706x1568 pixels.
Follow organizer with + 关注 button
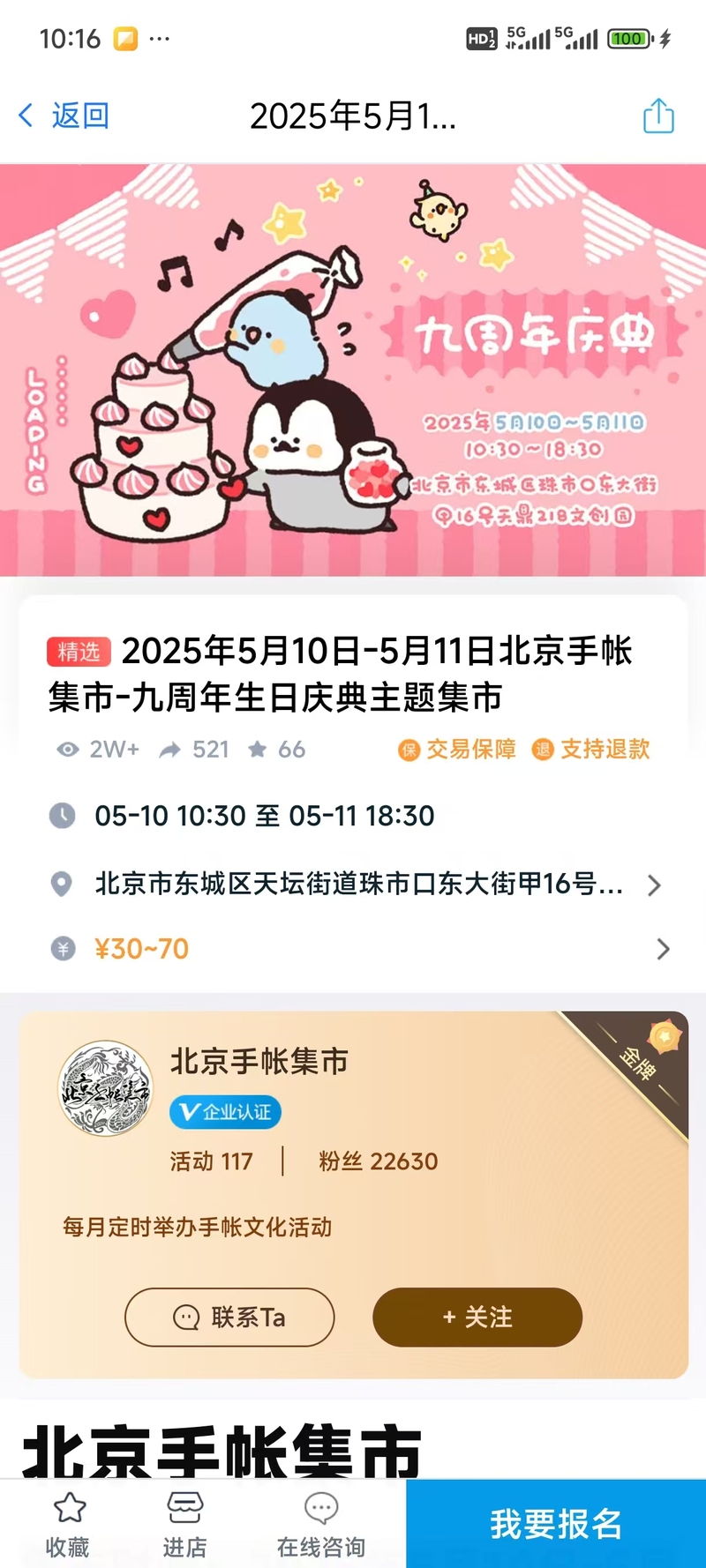pos(477,1317)
